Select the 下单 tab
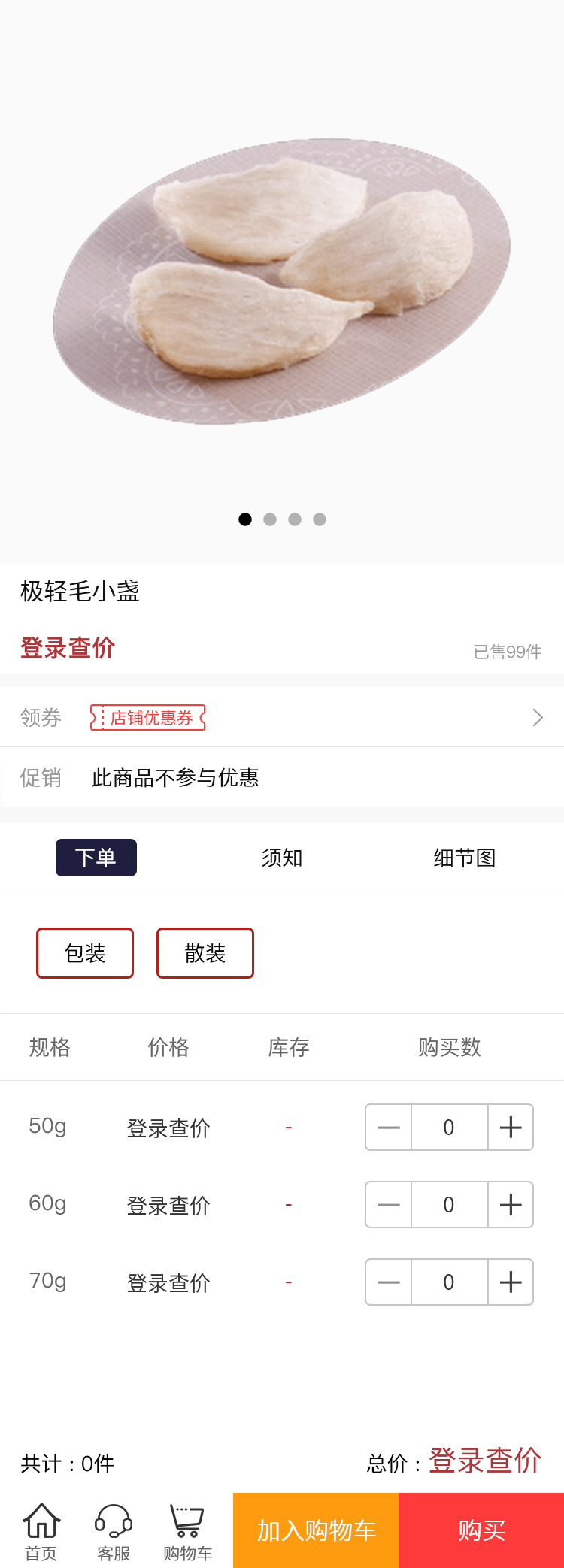564x1568 pixels. 96,858
